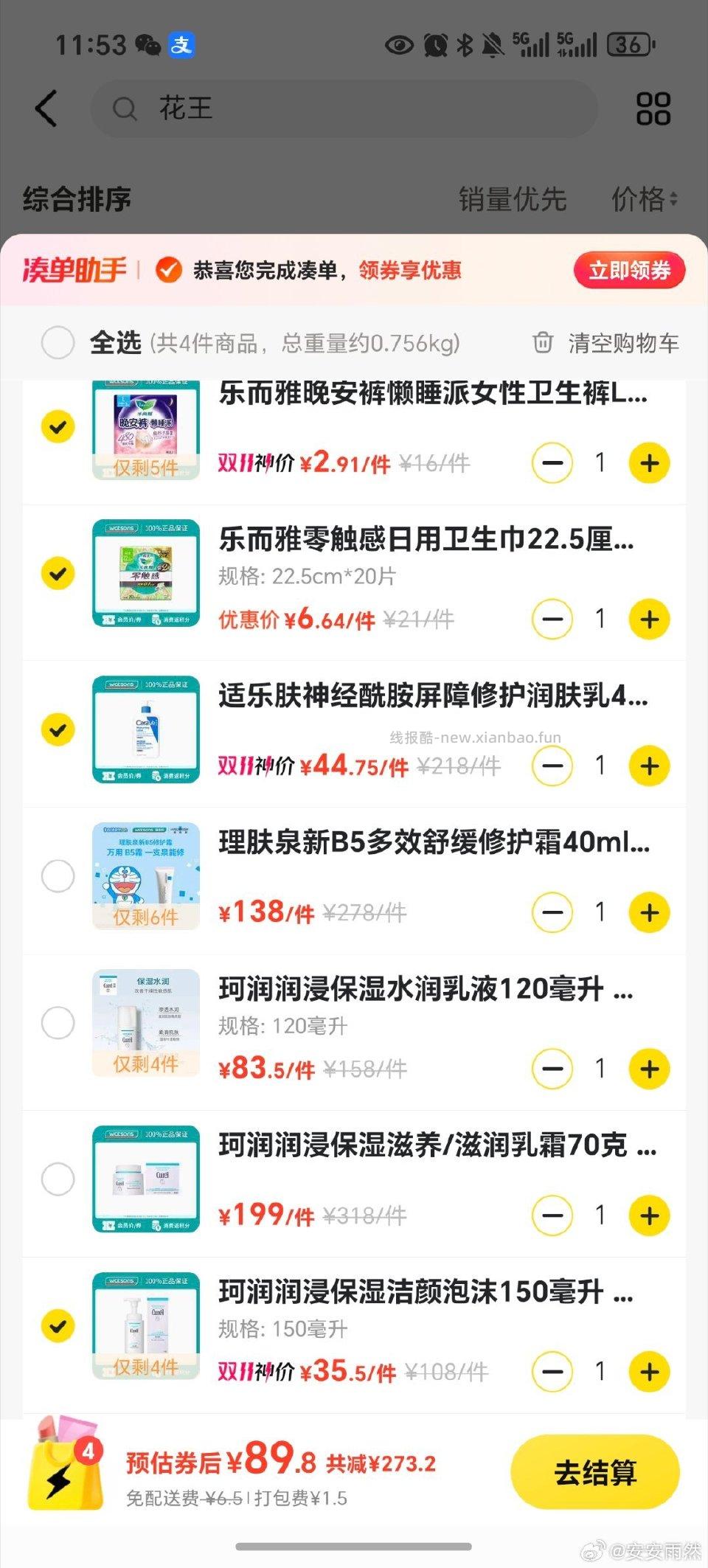Select the 理肤泉新B5修护霜 item checkbox

[x=58, y=877]
